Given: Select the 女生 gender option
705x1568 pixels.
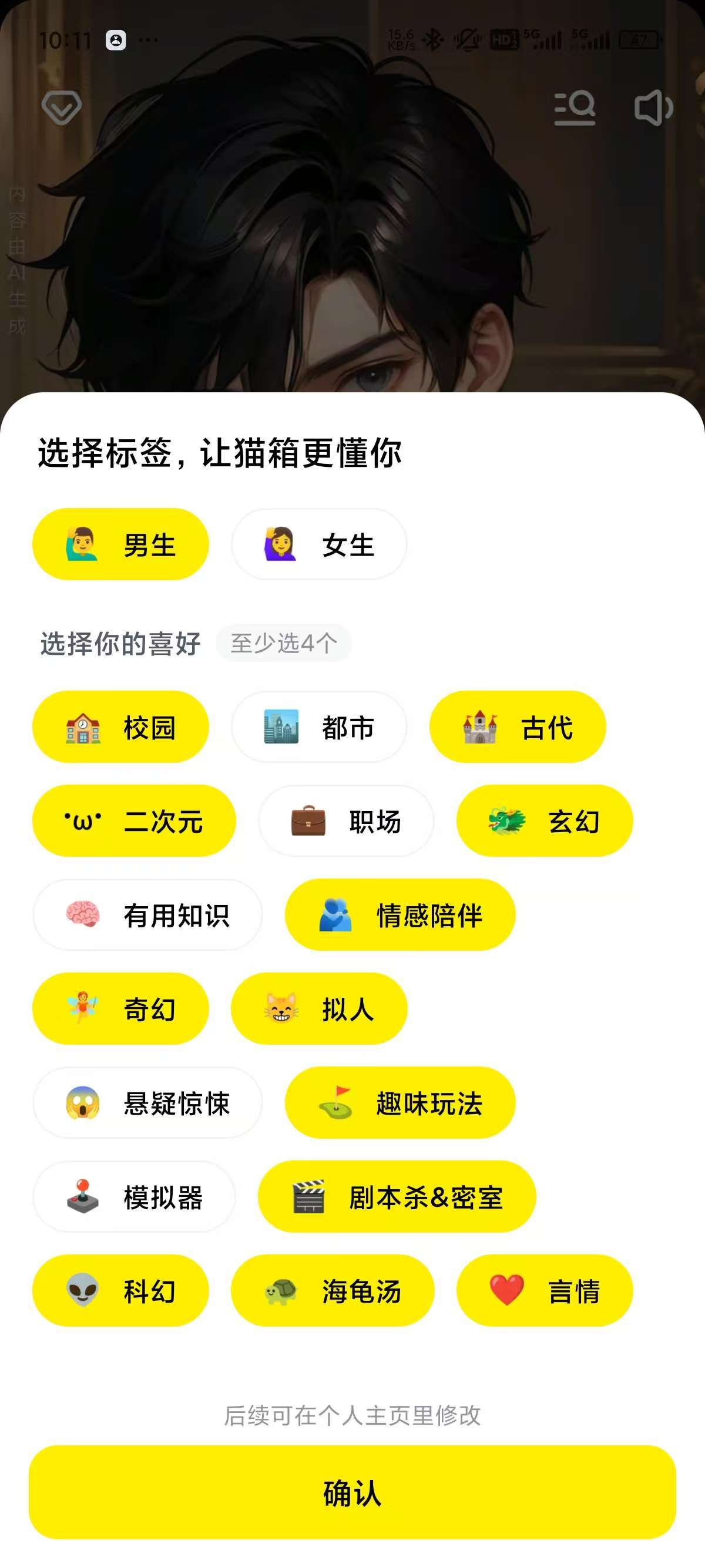Looking at the screenshot, I should (319, 544).
